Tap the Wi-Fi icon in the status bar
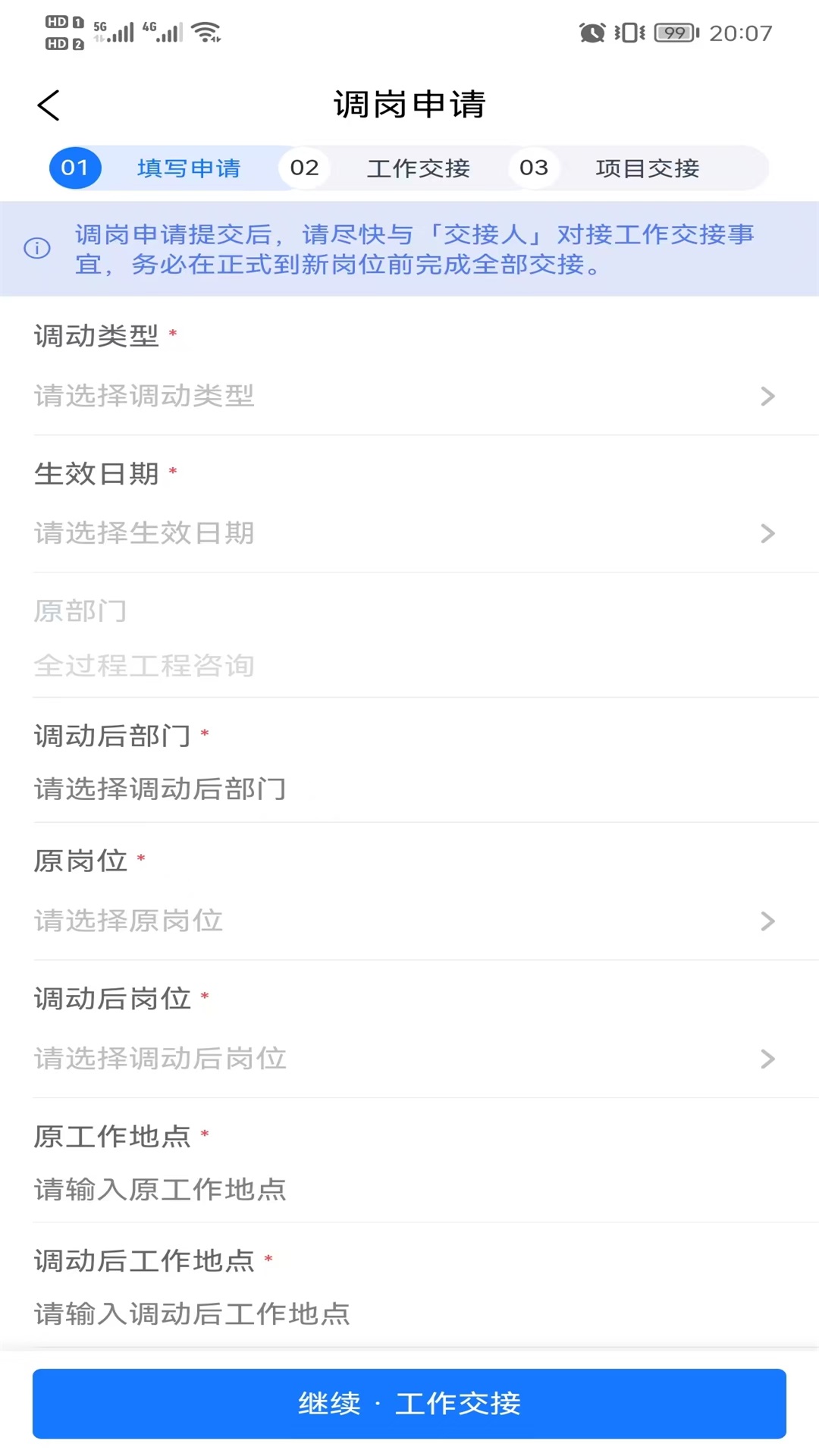This screenshot has width=819, height=1456. click(x=206, y=32)
